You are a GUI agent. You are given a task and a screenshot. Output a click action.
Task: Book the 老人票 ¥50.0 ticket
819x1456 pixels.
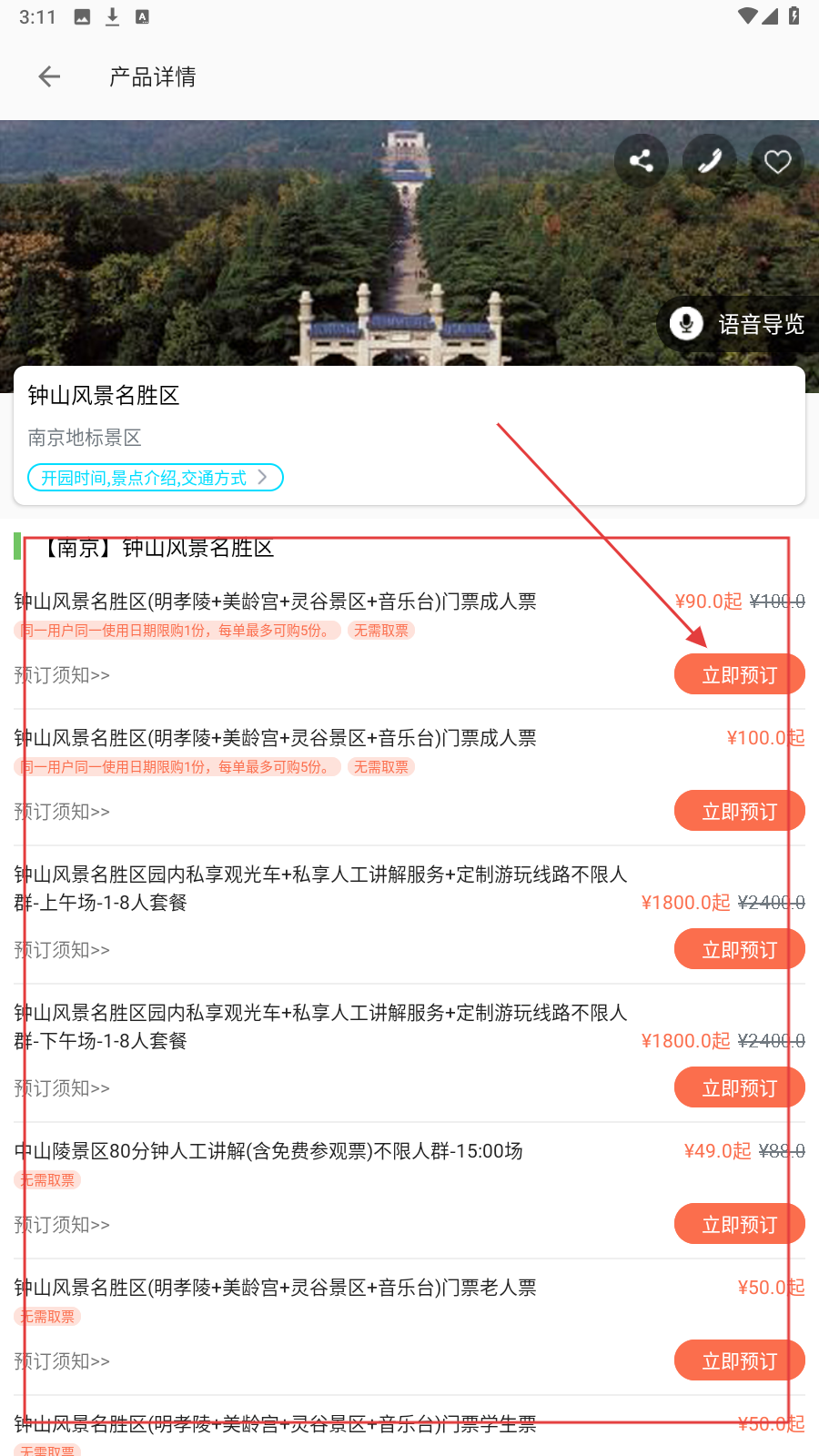(739, 1361)
